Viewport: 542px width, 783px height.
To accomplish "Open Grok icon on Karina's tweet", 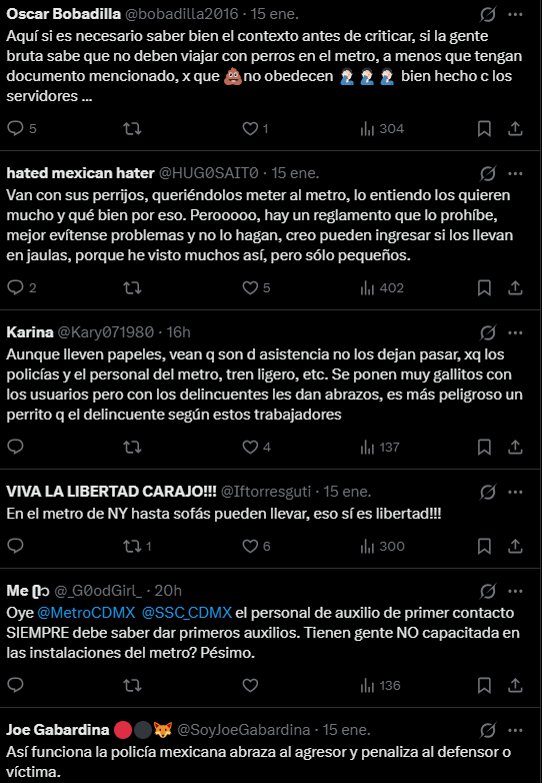I will click(x=488, y=333).
